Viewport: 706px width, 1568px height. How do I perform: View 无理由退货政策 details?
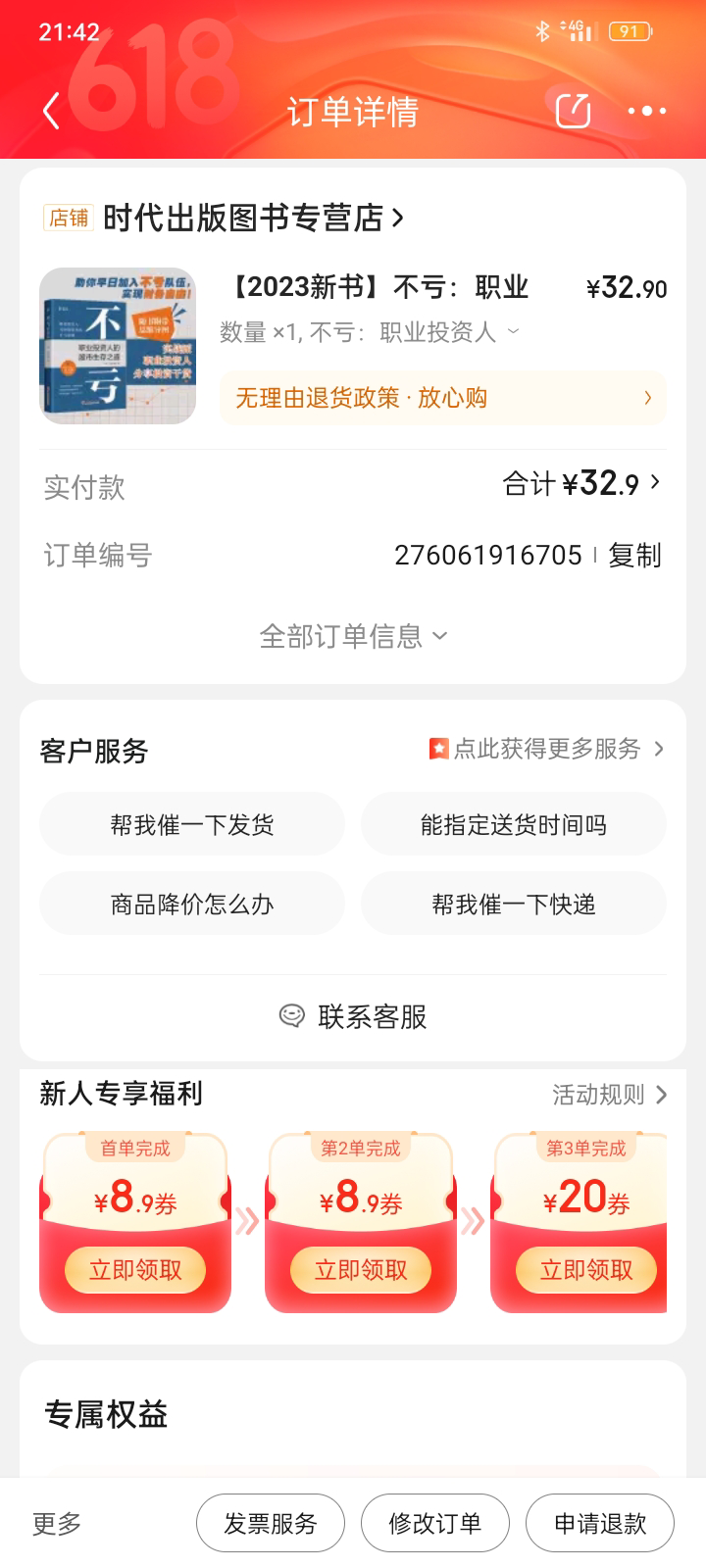[442, 398]
